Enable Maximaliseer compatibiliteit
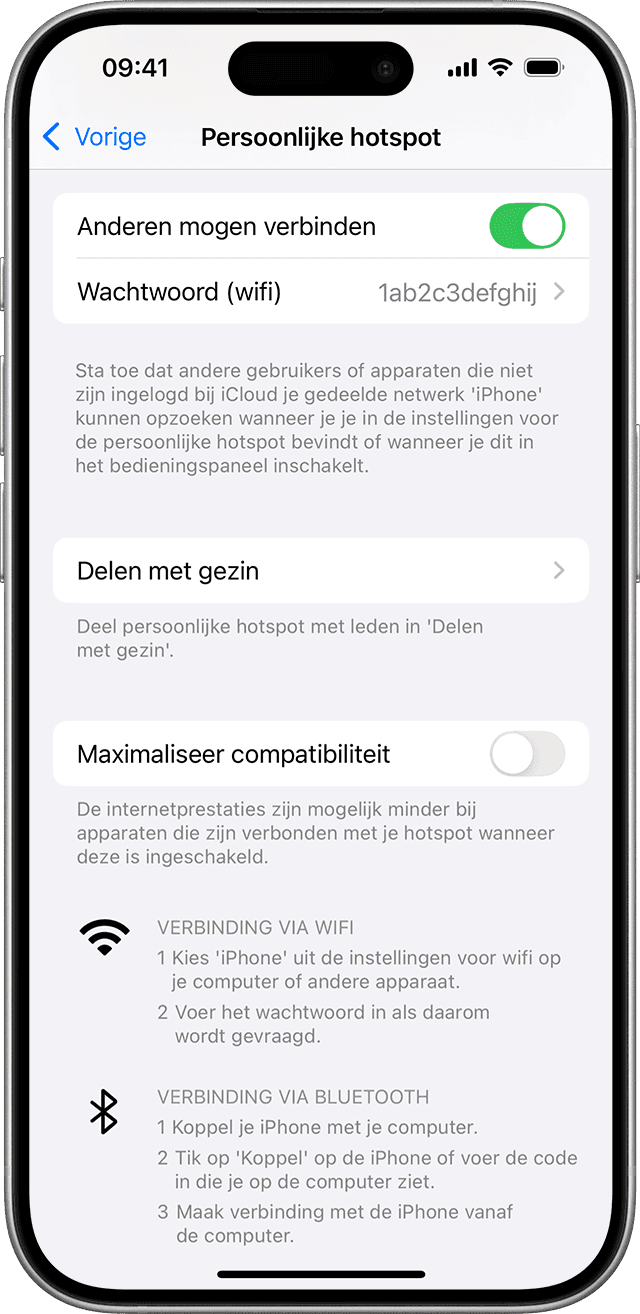The height and width of the screenshot is (1314, 640). pyautogui.click(x=526, y=754)
